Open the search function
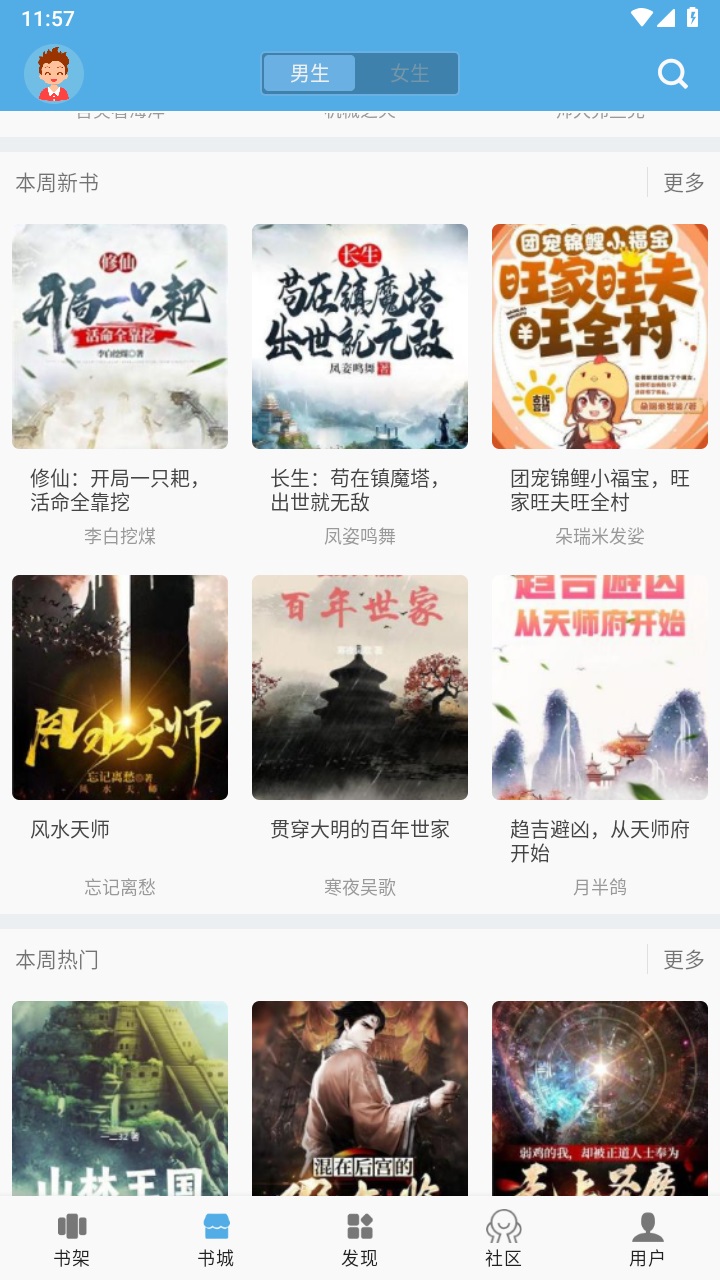Screen dimensions: 720x1280 click(x=673, y=73)
